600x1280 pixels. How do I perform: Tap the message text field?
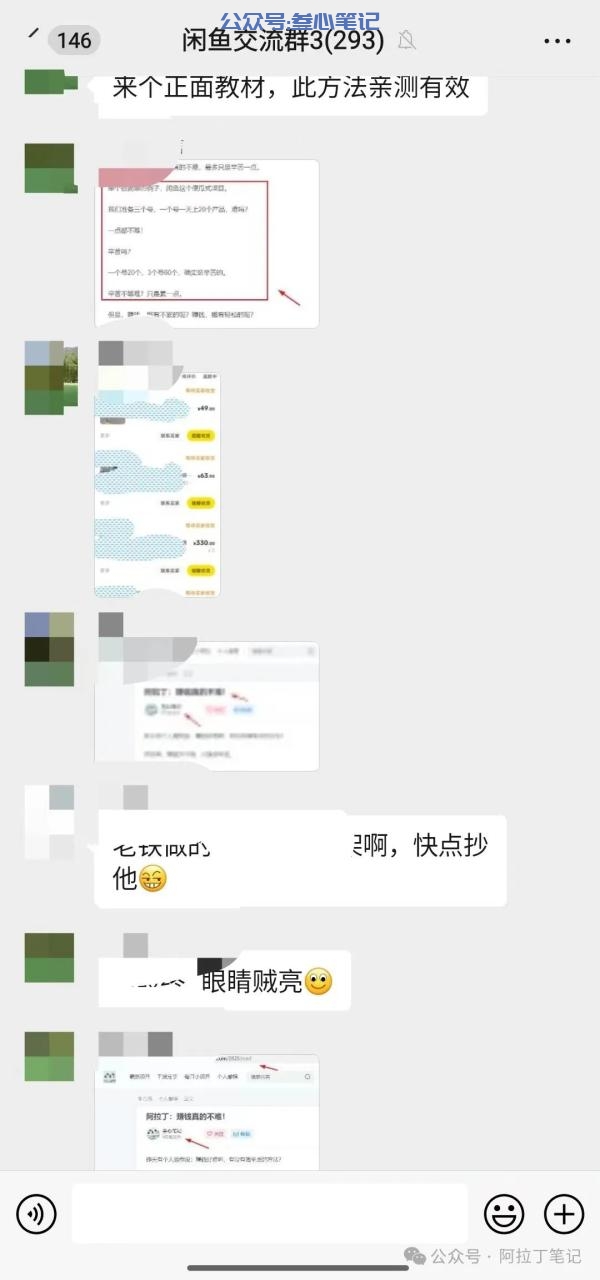(x=270, y=1214)
